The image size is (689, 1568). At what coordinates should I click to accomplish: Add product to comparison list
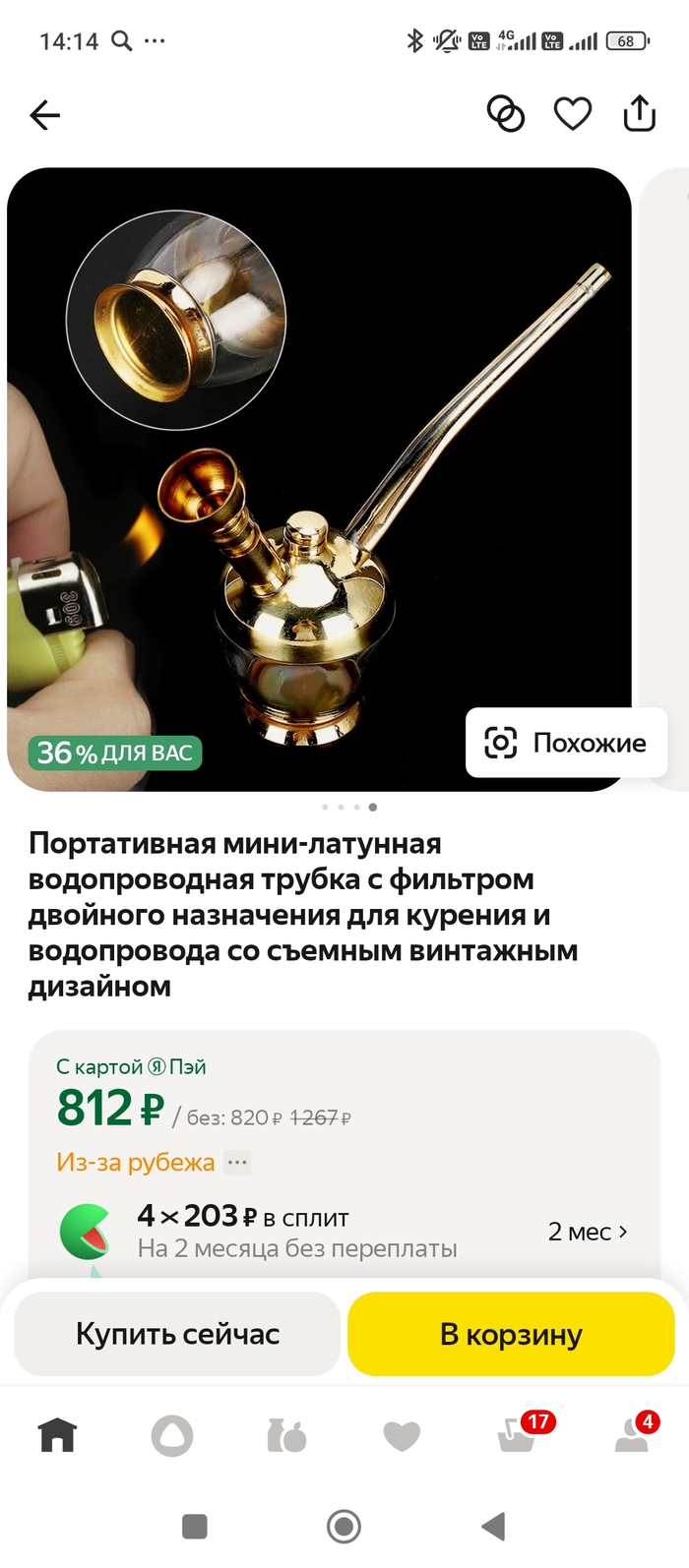506,114
